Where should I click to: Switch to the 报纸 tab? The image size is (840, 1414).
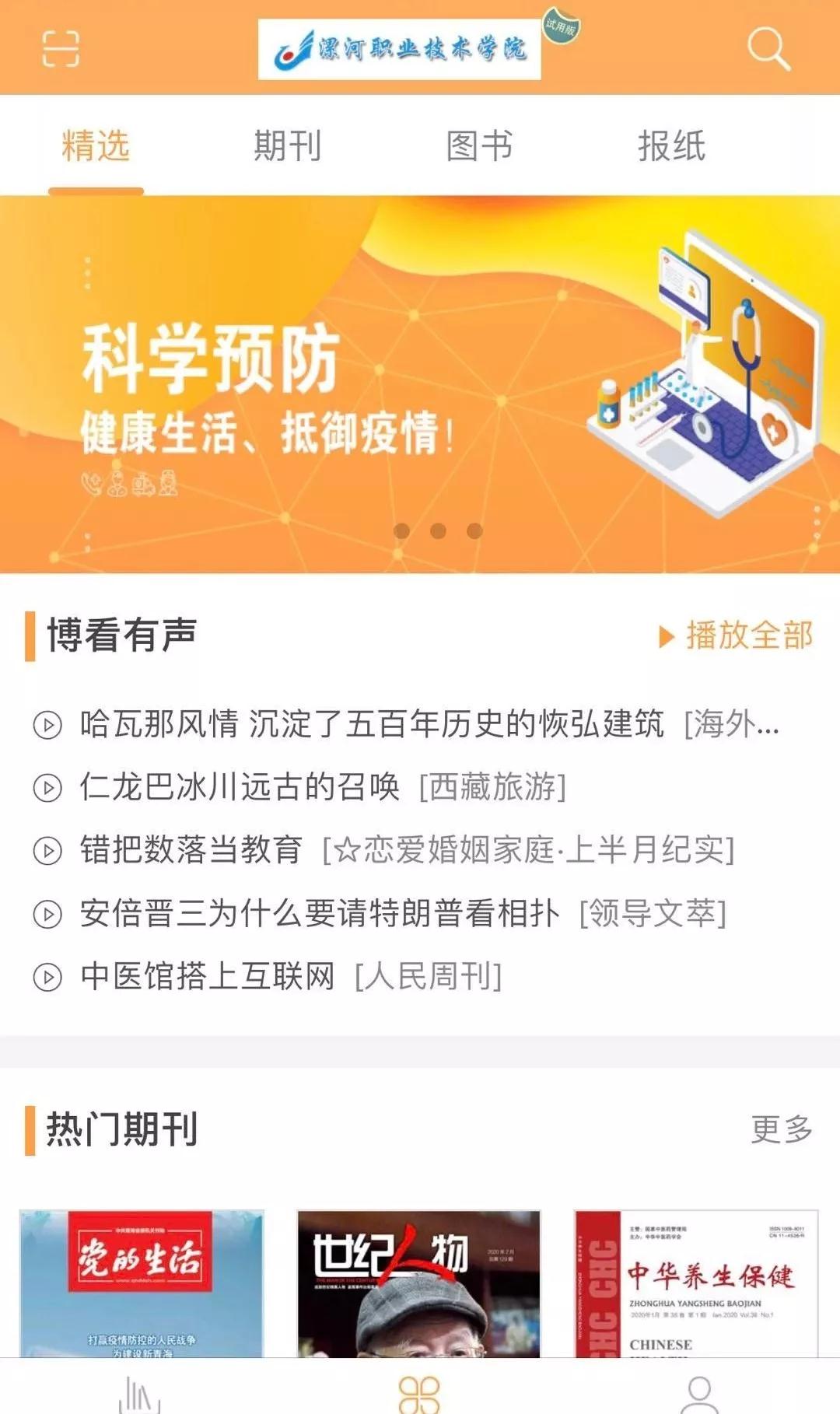coord(671,146)
